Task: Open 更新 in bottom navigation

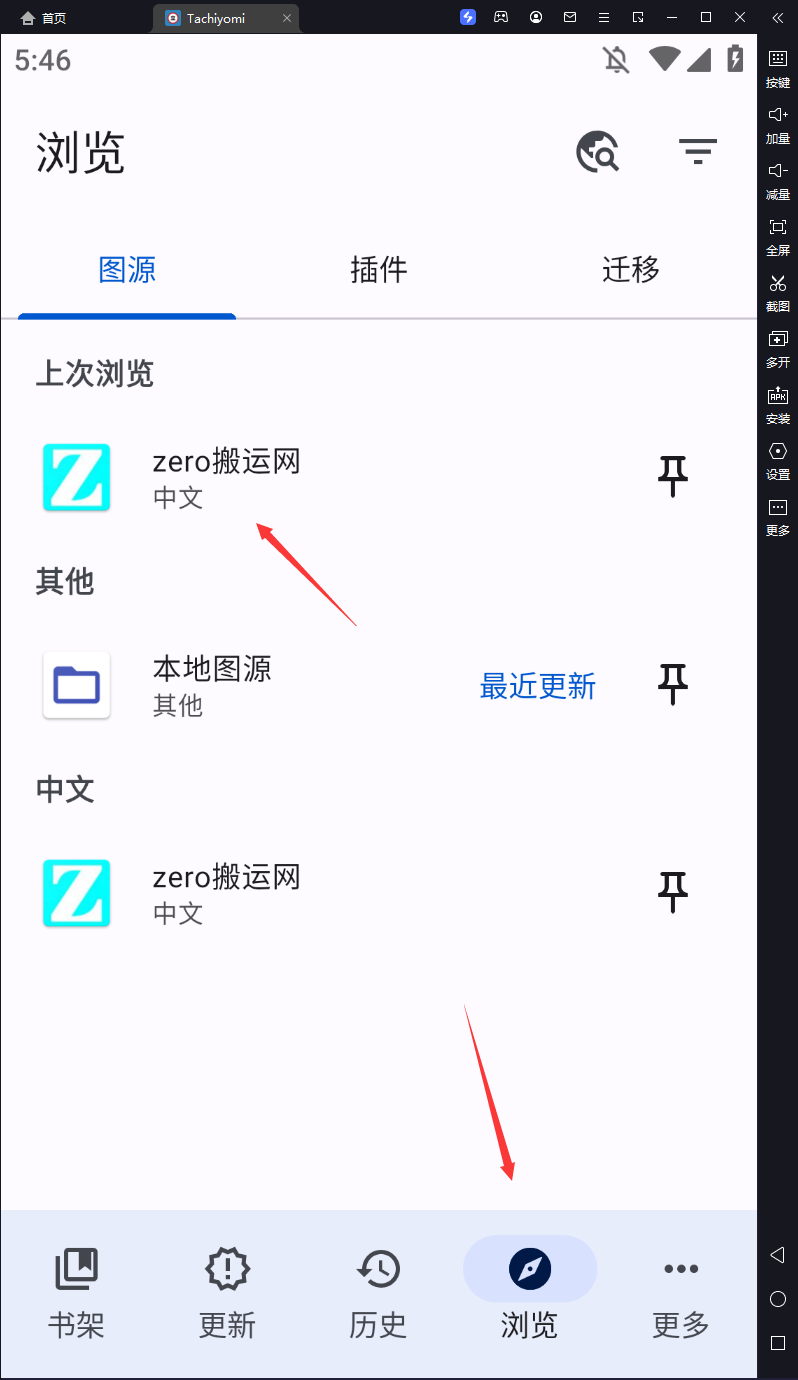Action: point(227,1293)
